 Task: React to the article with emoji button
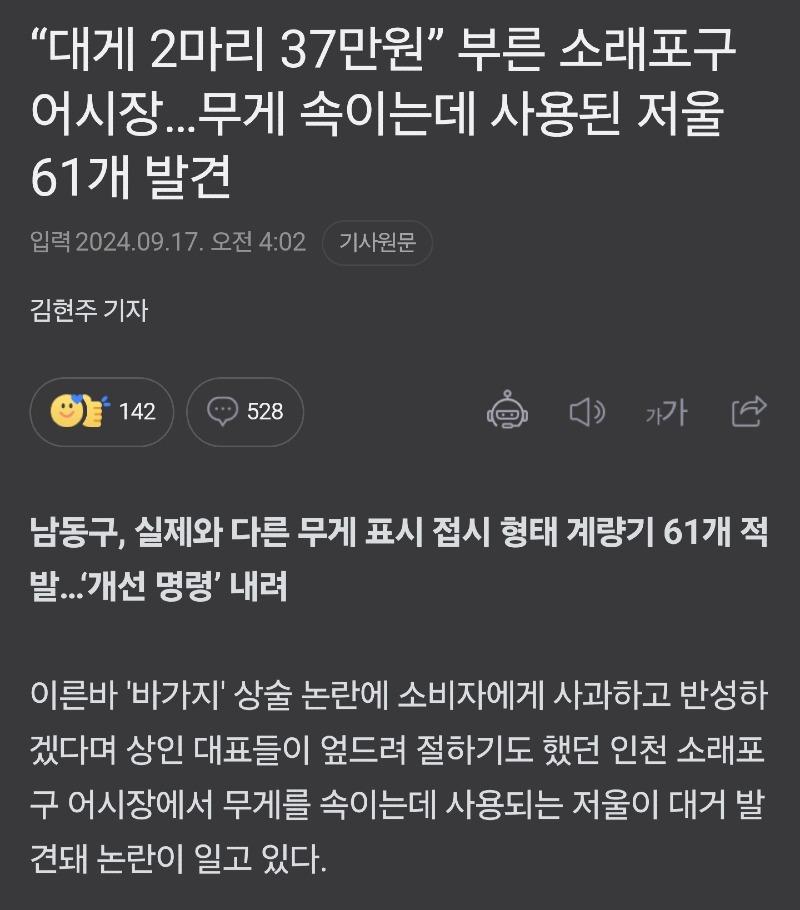click(x=102, y=411)
